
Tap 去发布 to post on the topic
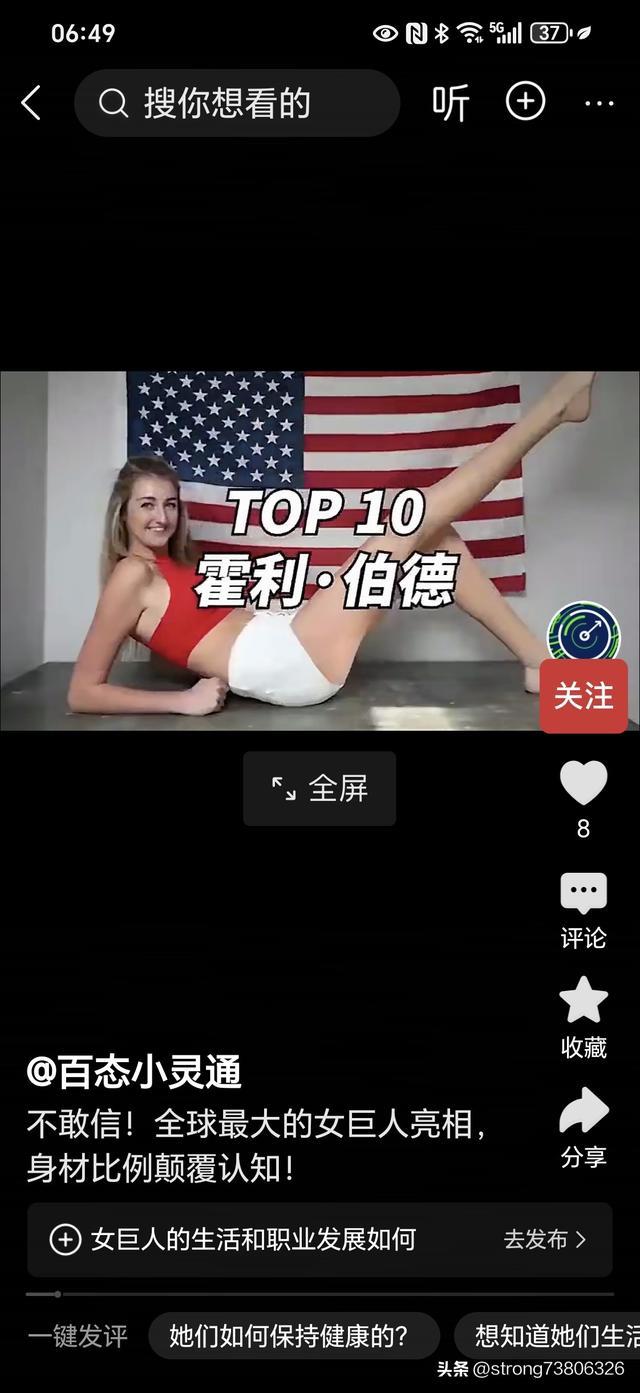pos(545,1239)
